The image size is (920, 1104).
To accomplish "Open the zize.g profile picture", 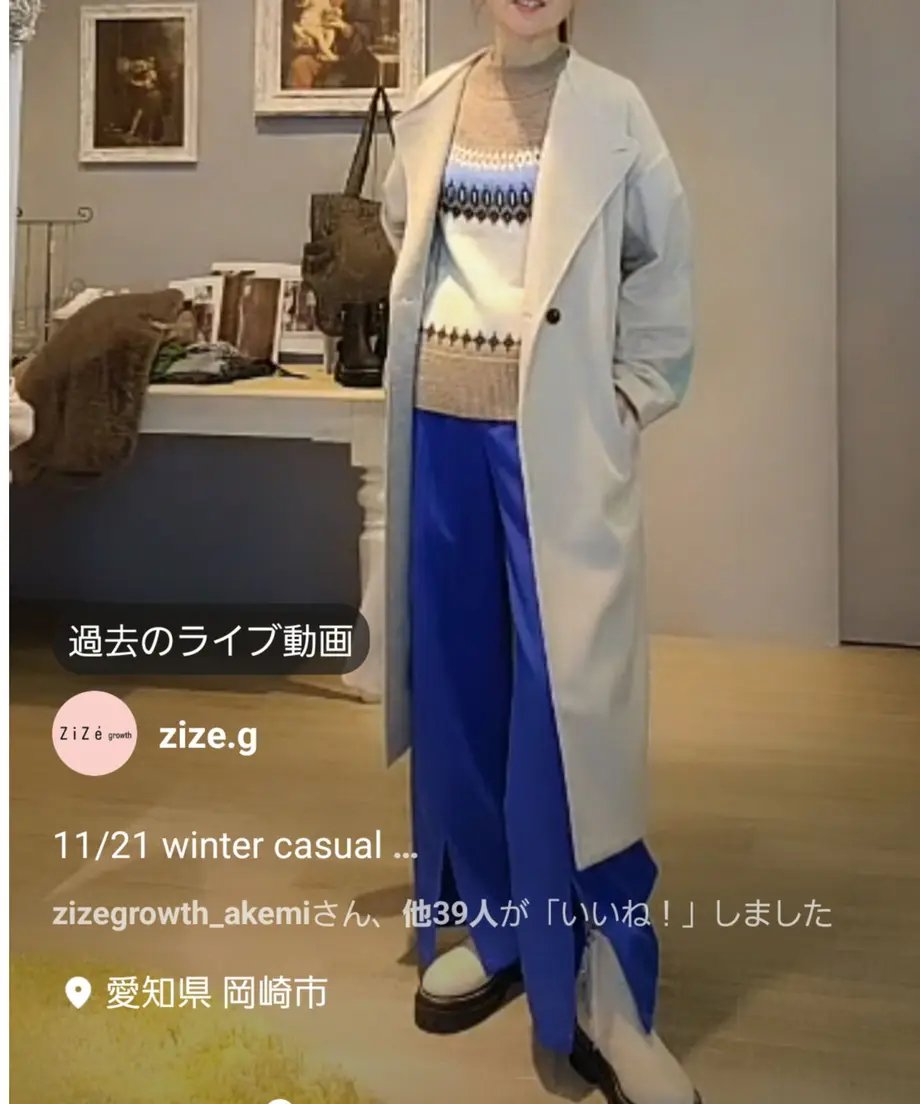I will coord(95,734).
